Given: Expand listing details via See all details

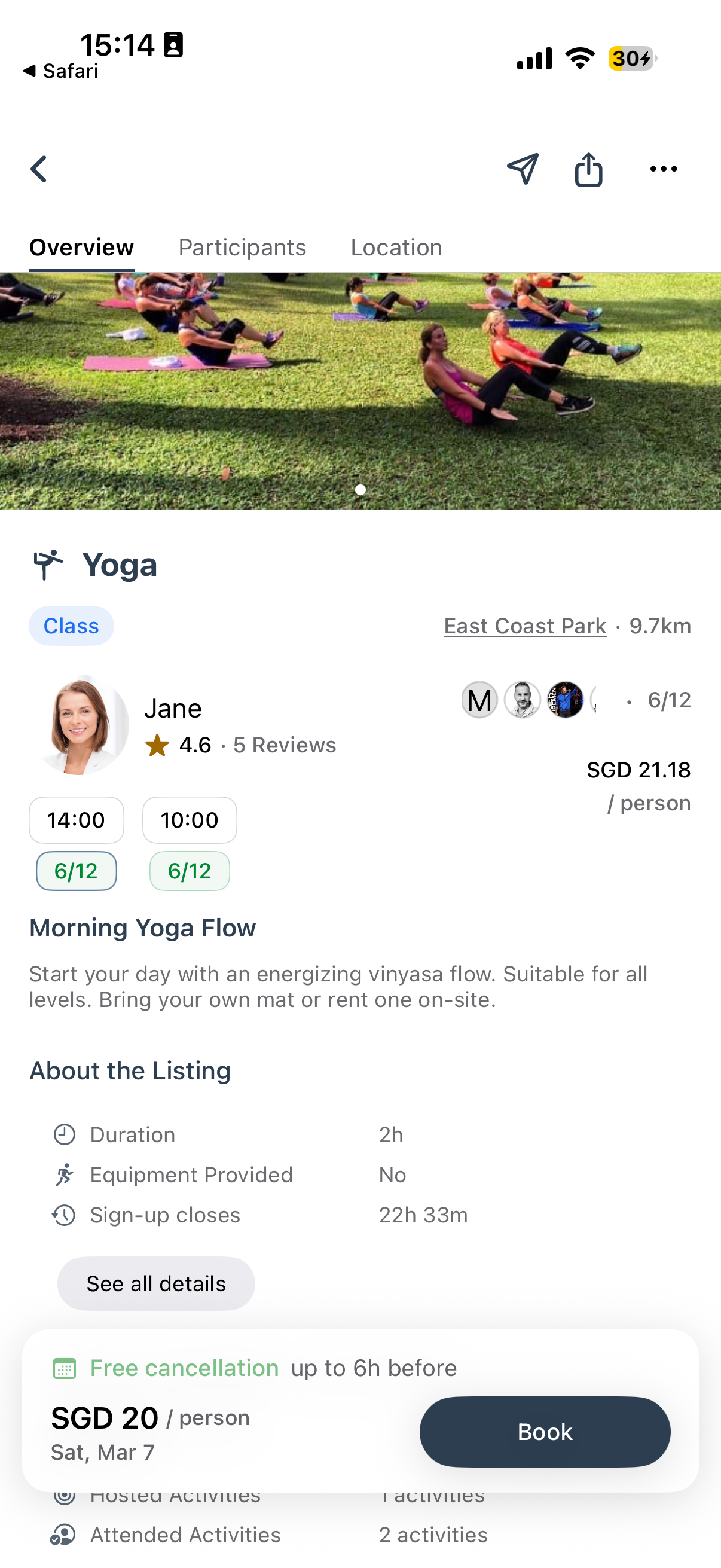Looking at the screenshot, I should pos(156,1283).
